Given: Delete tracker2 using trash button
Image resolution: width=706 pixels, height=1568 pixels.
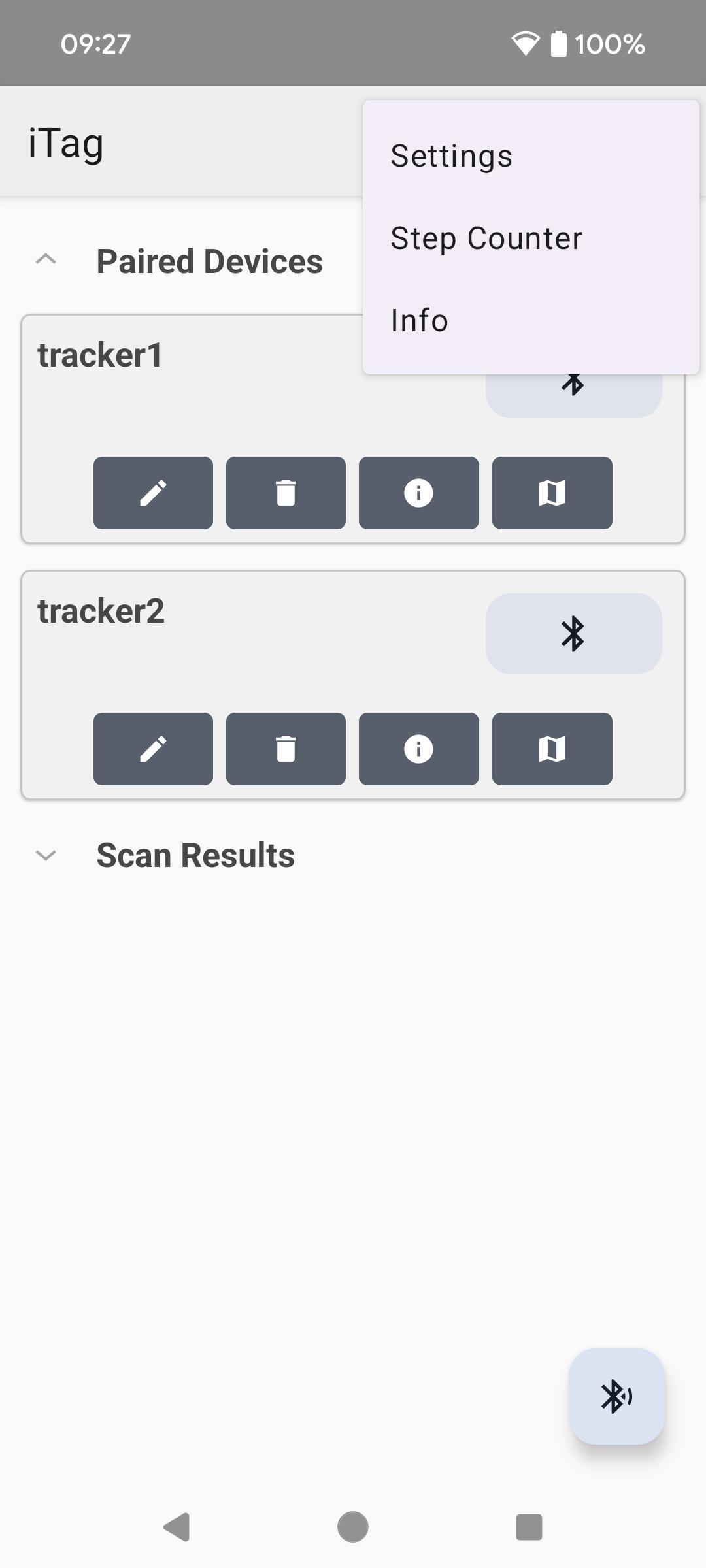Looking at the screenshot, I should (286, 749).
